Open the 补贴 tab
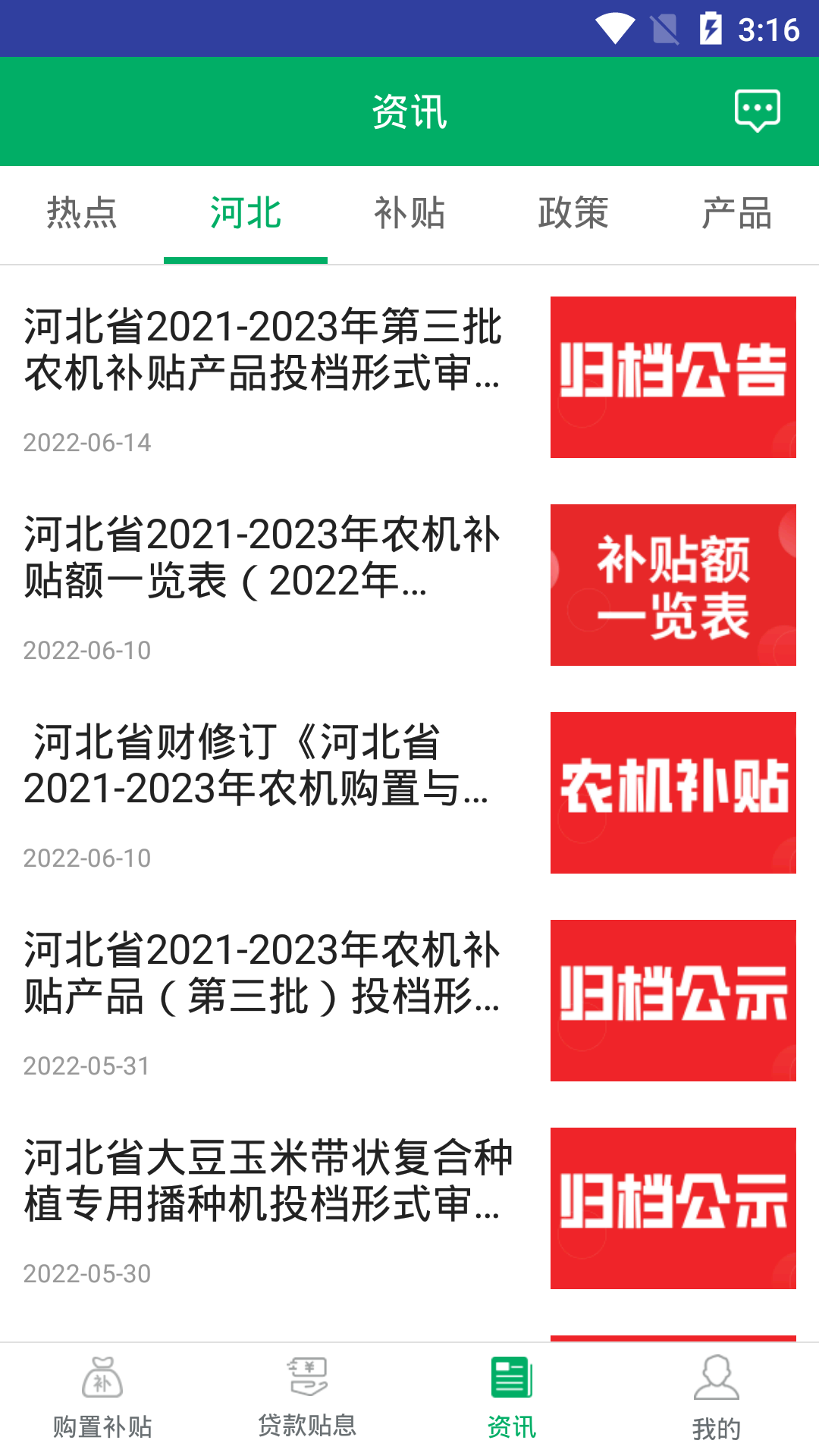 coord(409,215)
